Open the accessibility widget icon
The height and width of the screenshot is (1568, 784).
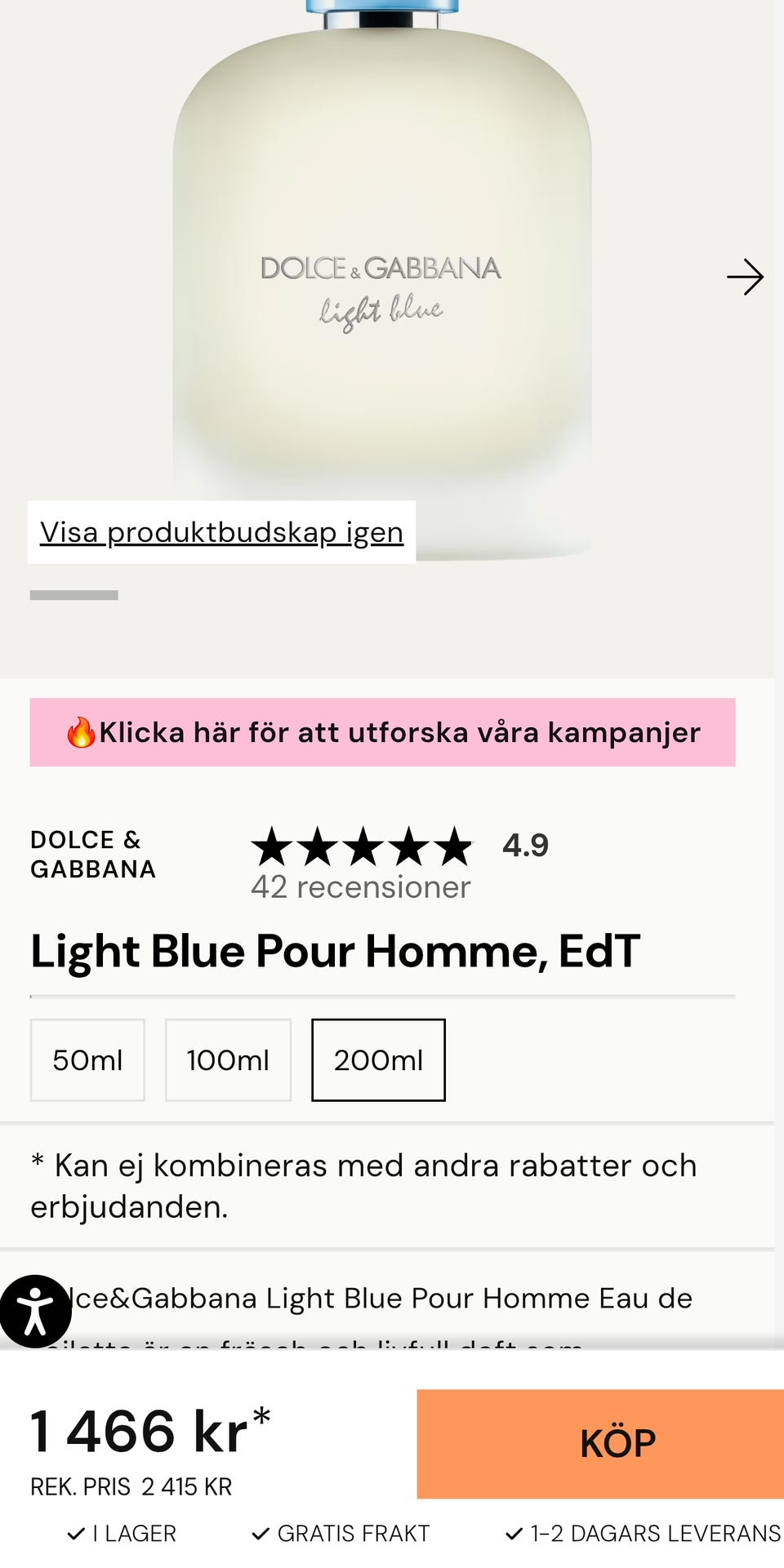click(35, 1311)
